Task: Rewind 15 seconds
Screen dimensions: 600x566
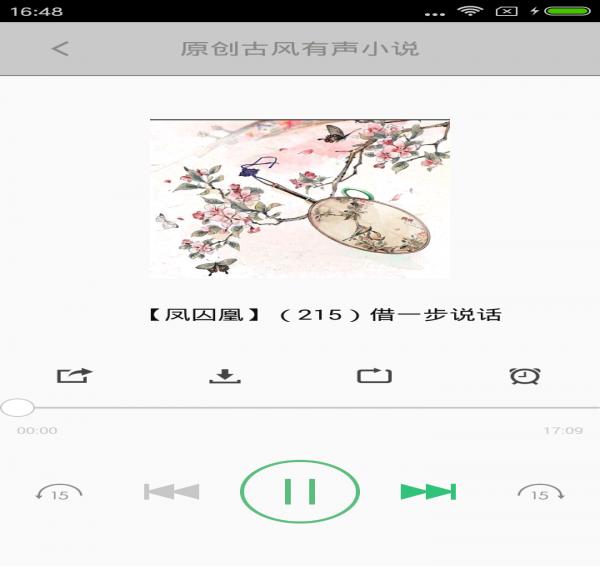Action: (x=59, y=492)
